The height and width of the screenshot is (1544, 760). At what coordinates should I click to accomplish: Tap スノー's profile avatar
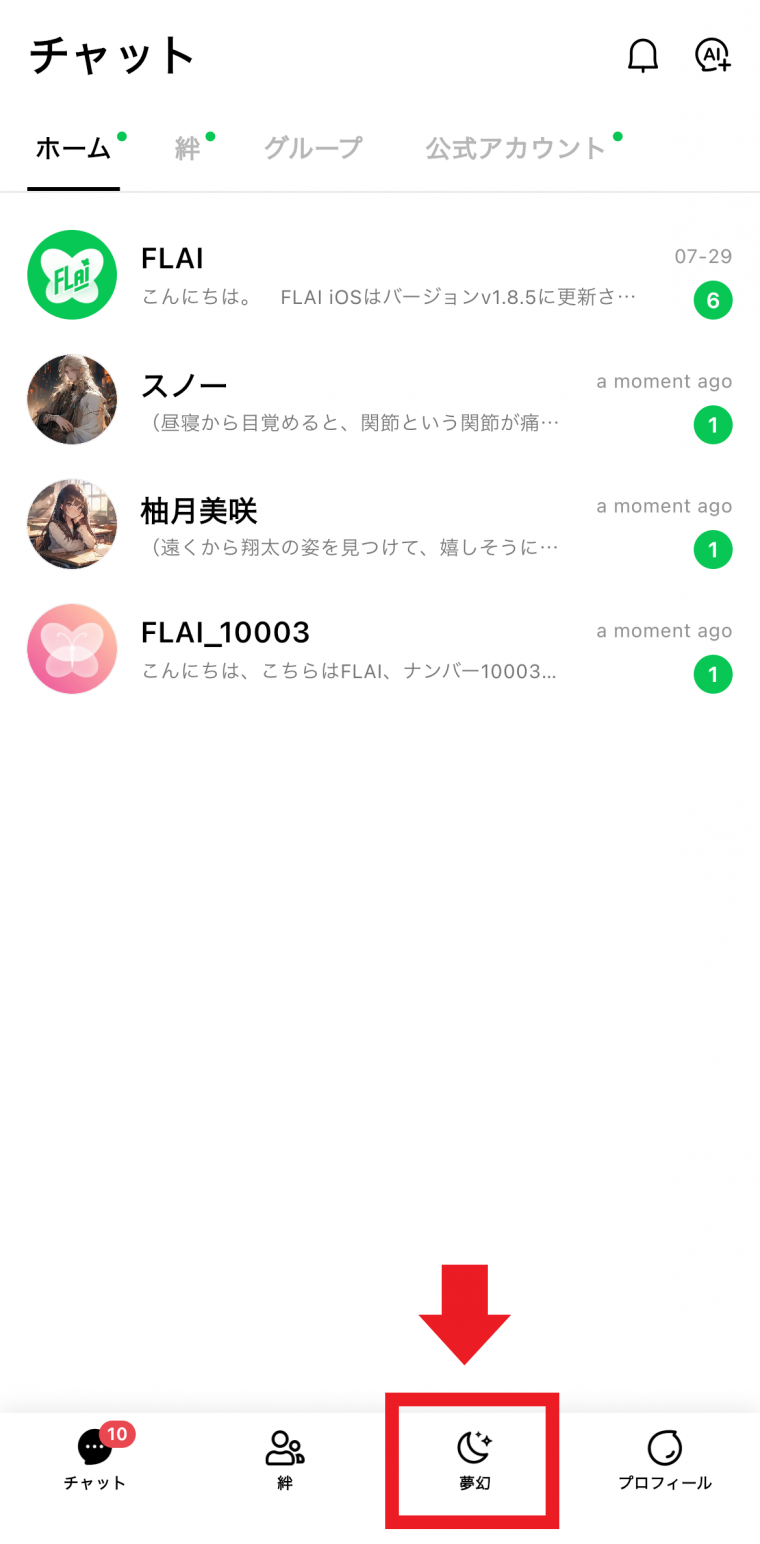pos(72,399)
